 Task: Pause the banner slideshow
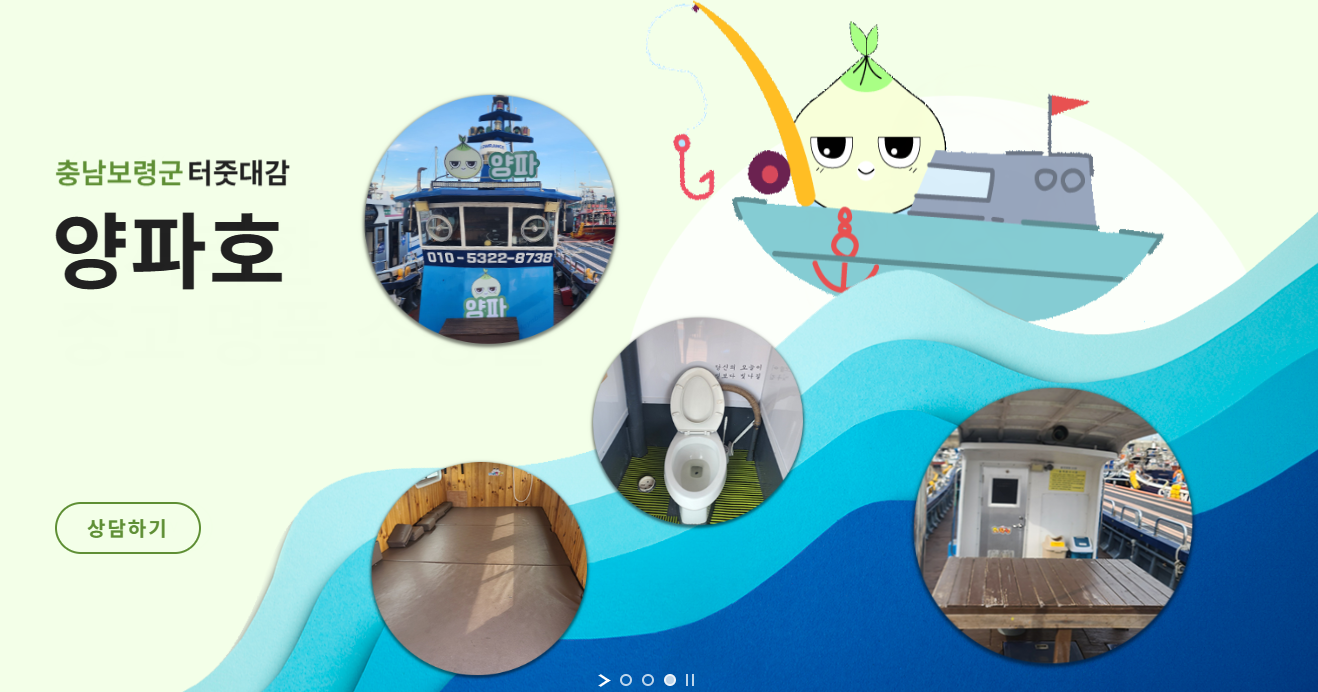click(x=690, y=680)
